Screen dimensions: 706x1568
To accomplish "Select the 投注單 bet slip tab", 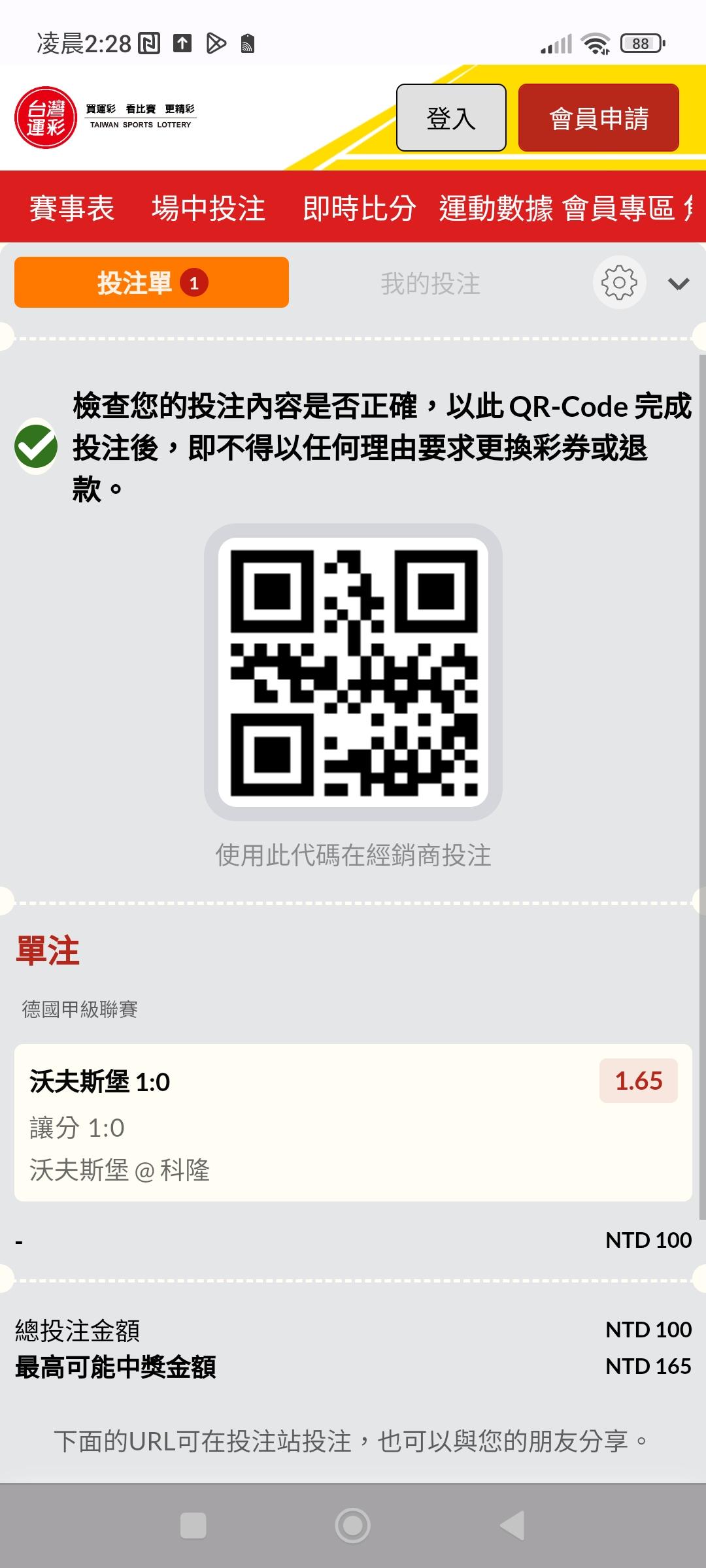I will (152, 282).
